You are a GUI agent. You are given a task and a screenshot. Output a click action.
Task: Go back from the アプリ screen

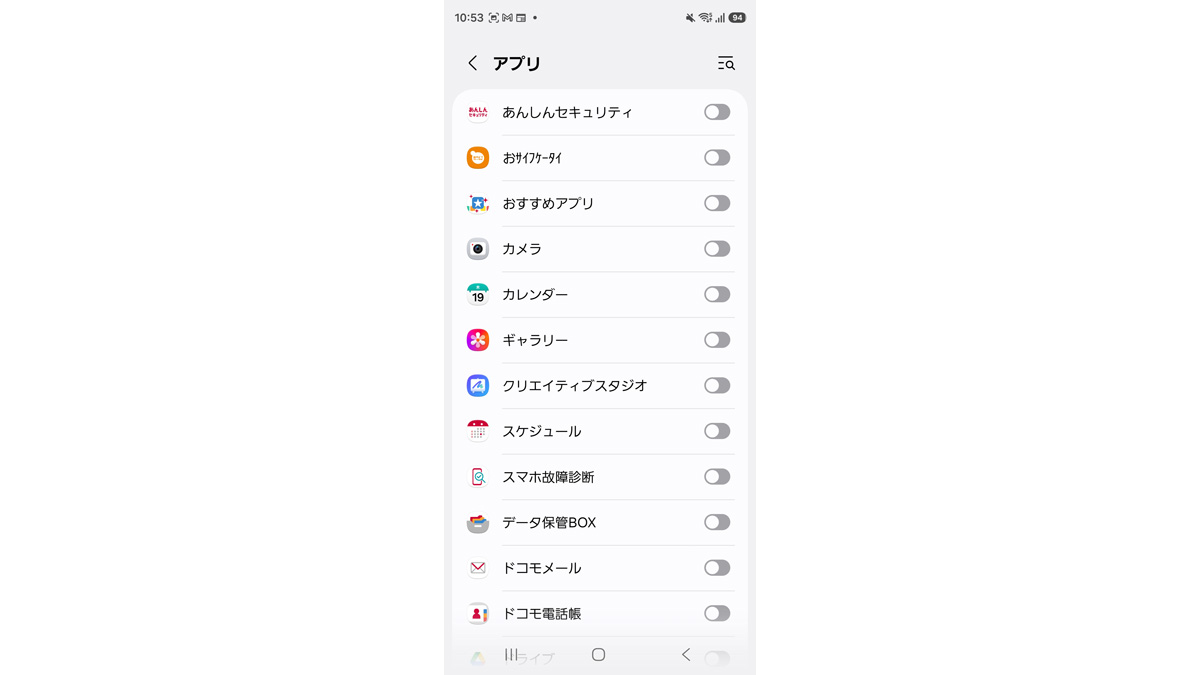[473, 63]
